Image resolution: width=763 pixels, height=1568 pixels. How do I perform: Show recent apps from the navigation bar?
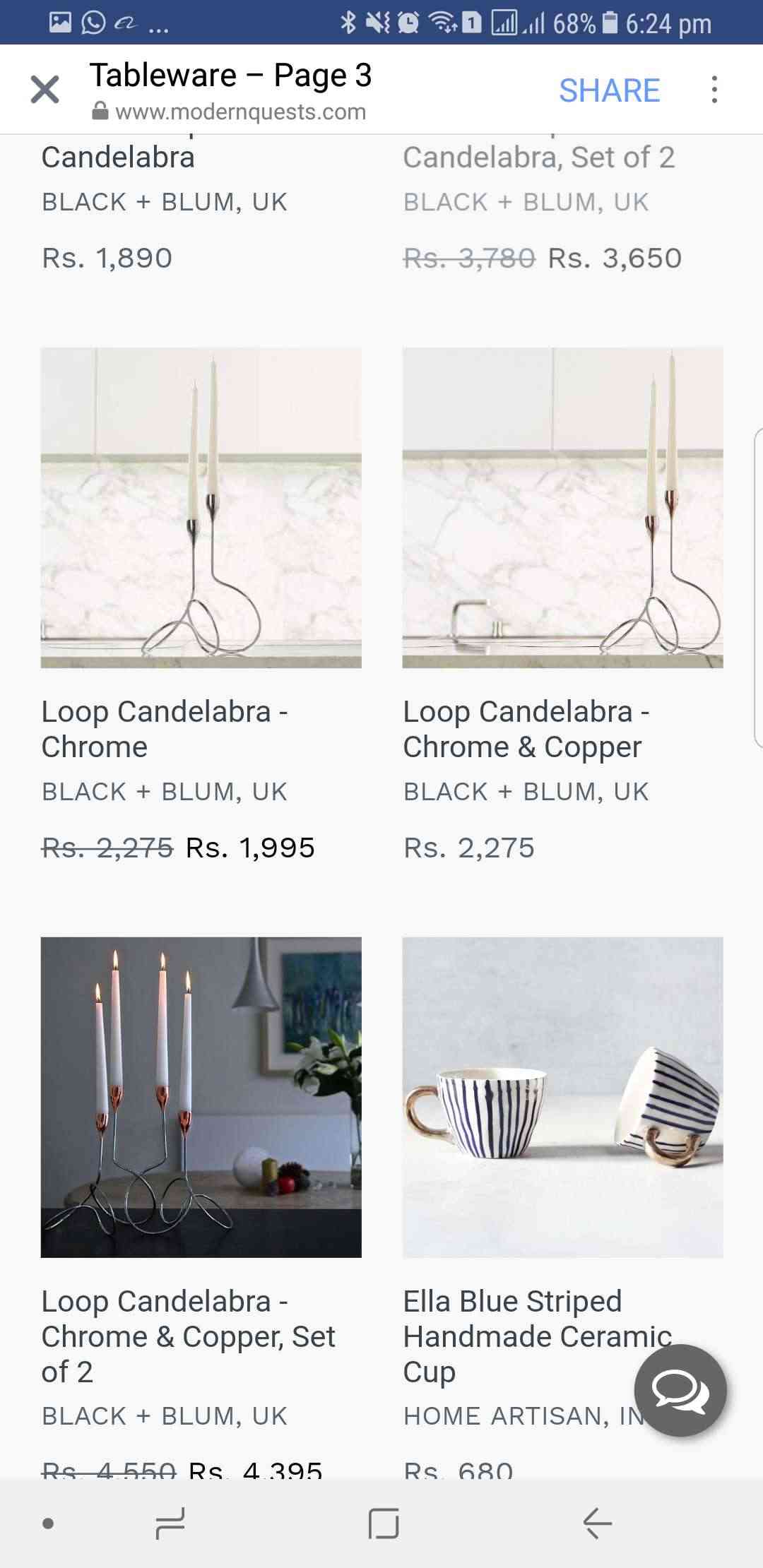(170, 1523)
